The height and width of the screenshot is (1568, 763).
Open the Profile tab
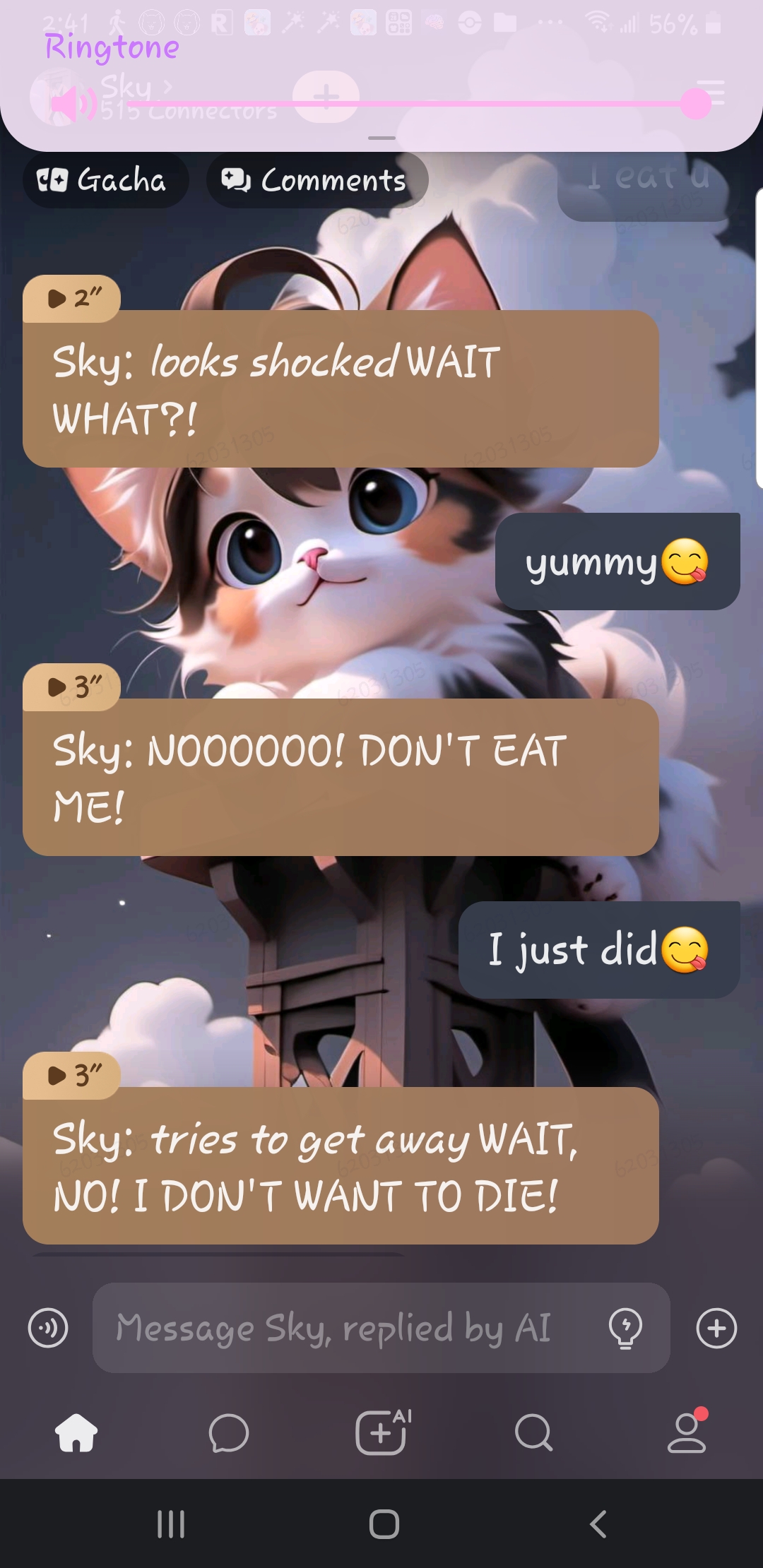(687, 1432)
